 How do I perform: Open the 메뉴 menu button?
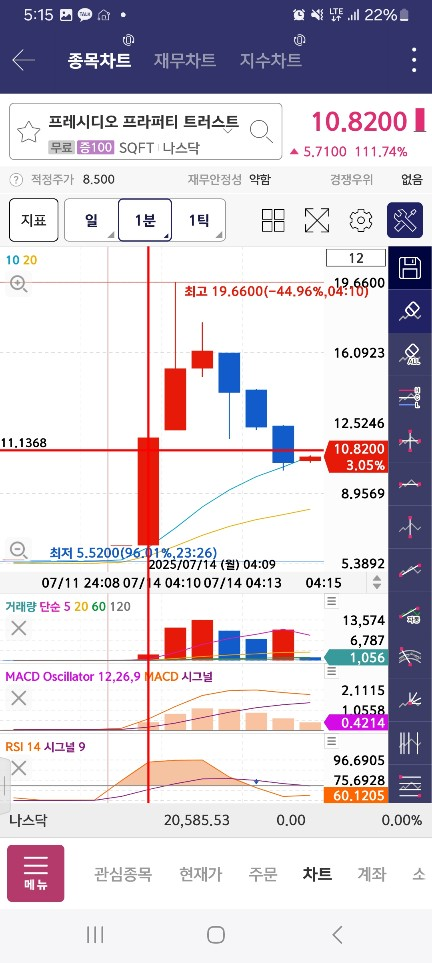[x=36, y=873]
